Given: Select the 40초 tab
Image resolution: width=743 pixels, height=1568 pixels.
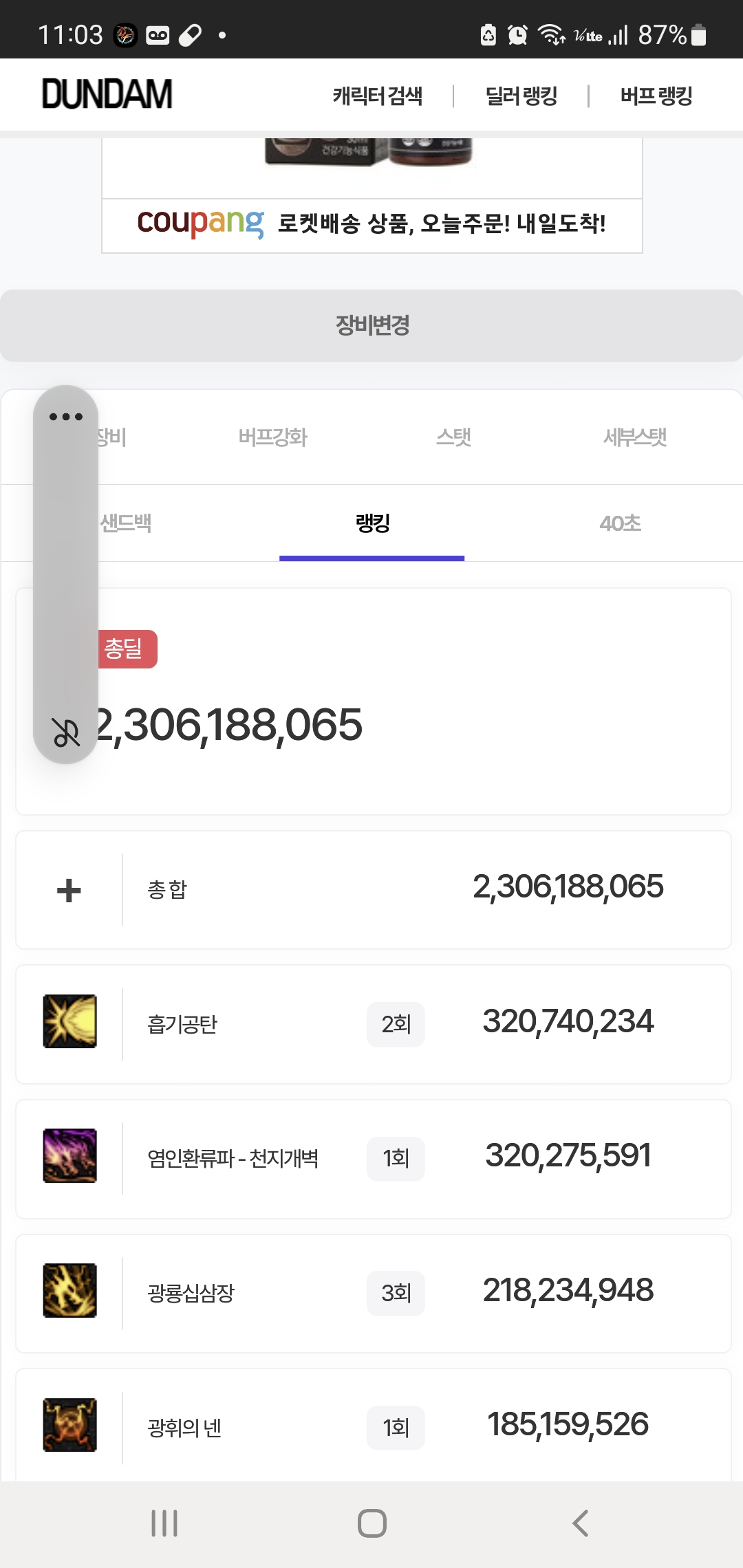Looking at the screenshot, I should [620, 523].
